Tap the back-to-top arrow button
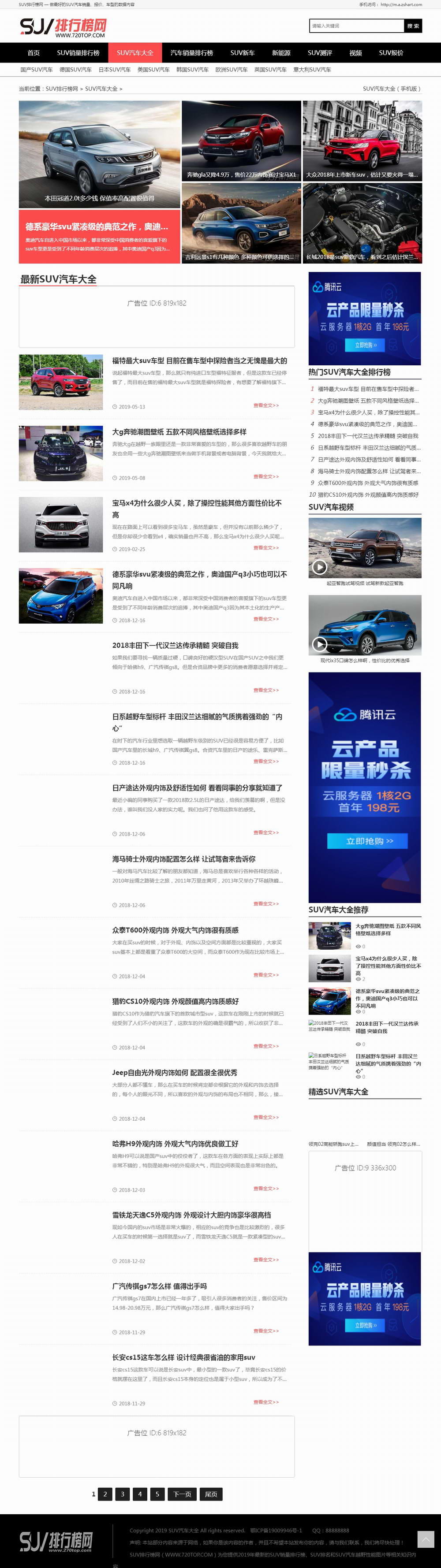The height and width of the screenshot is (1568, 441). (x=425, y=1538)
